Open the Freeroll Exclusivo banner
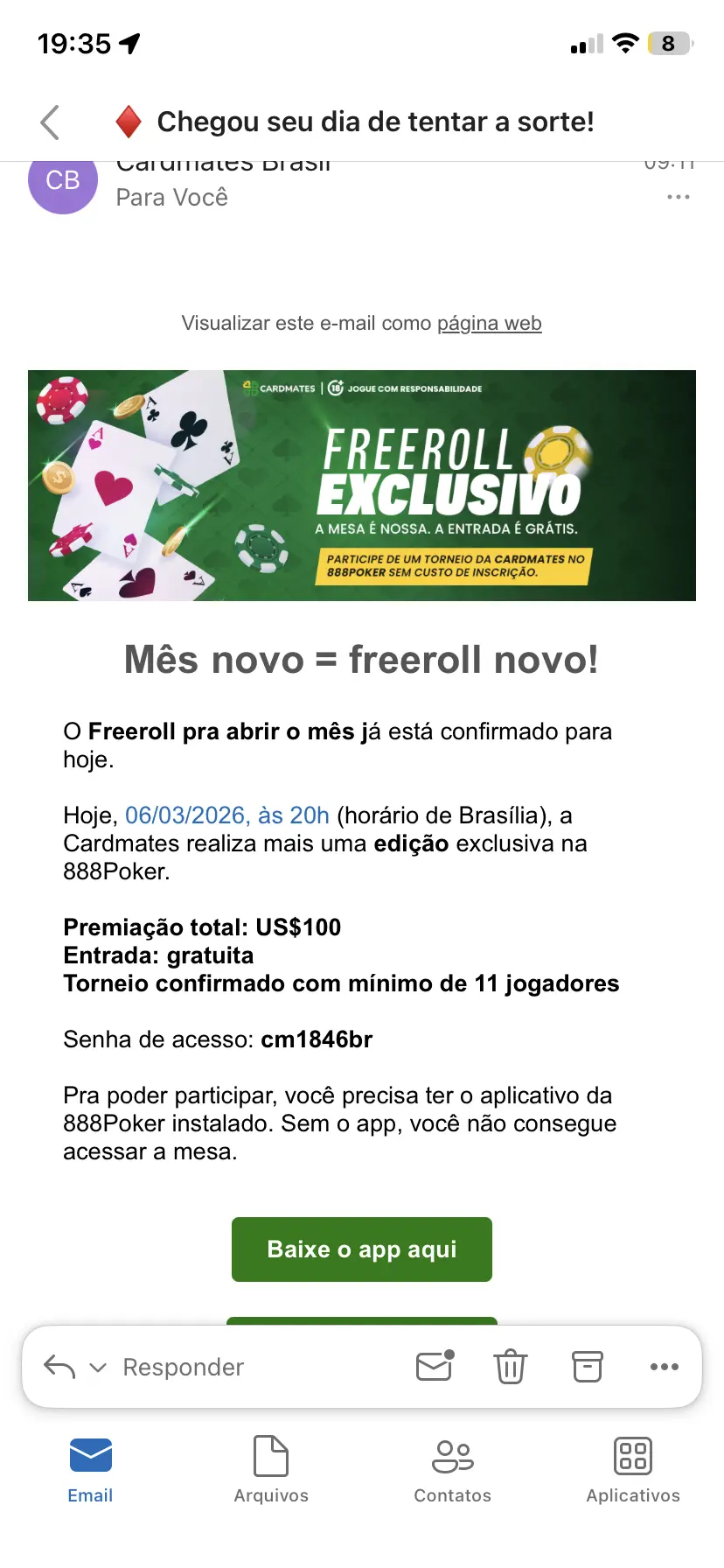724x1568 pixels. pyautogui.click(x=362, y=486)
